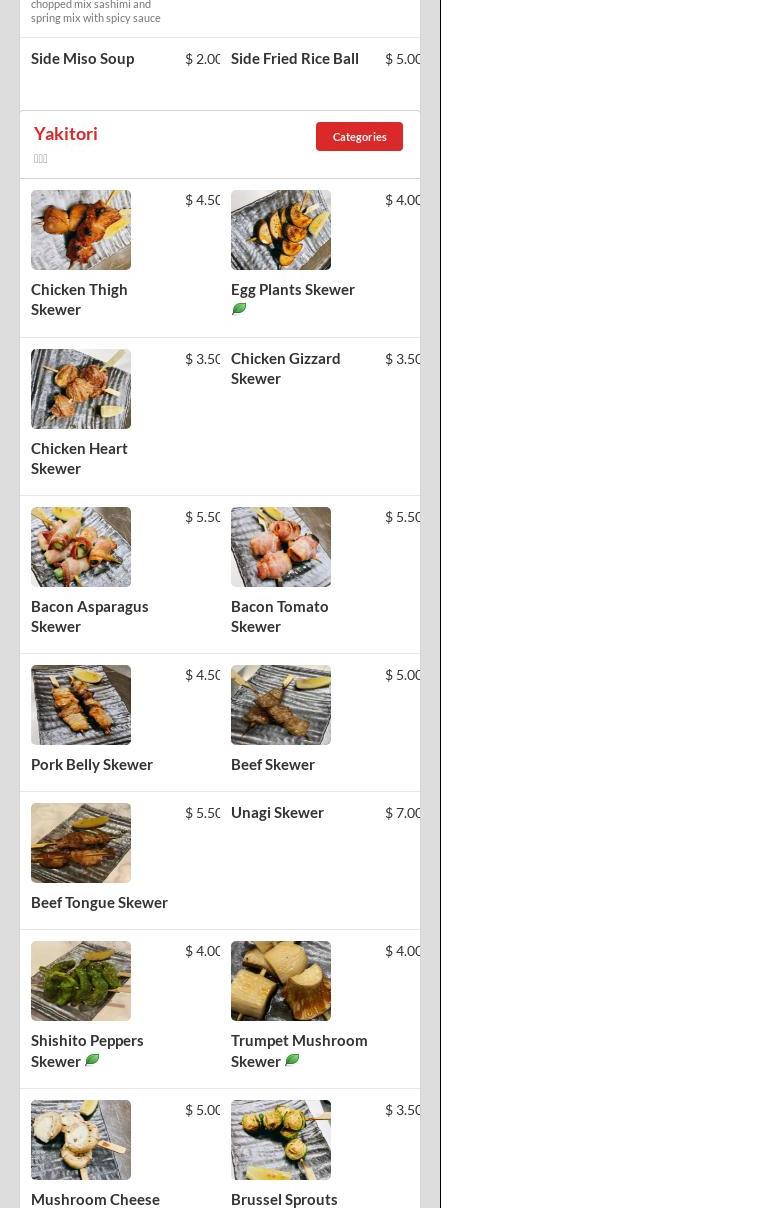Open the Beef Tongue Skewer item

99,902
